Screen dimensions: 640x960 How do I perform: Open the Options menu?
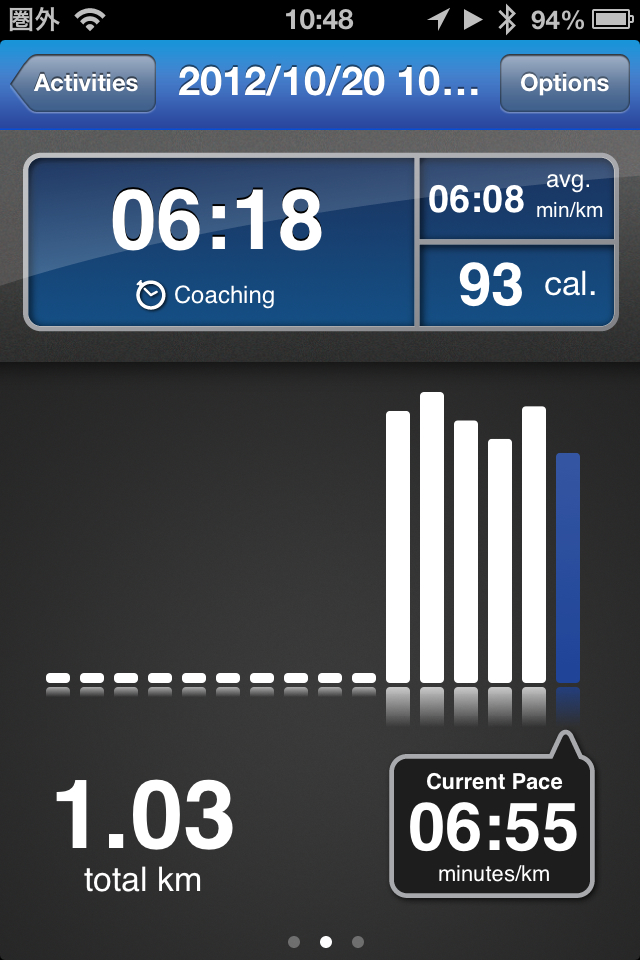pyautogui.click(x=564, y=83)
